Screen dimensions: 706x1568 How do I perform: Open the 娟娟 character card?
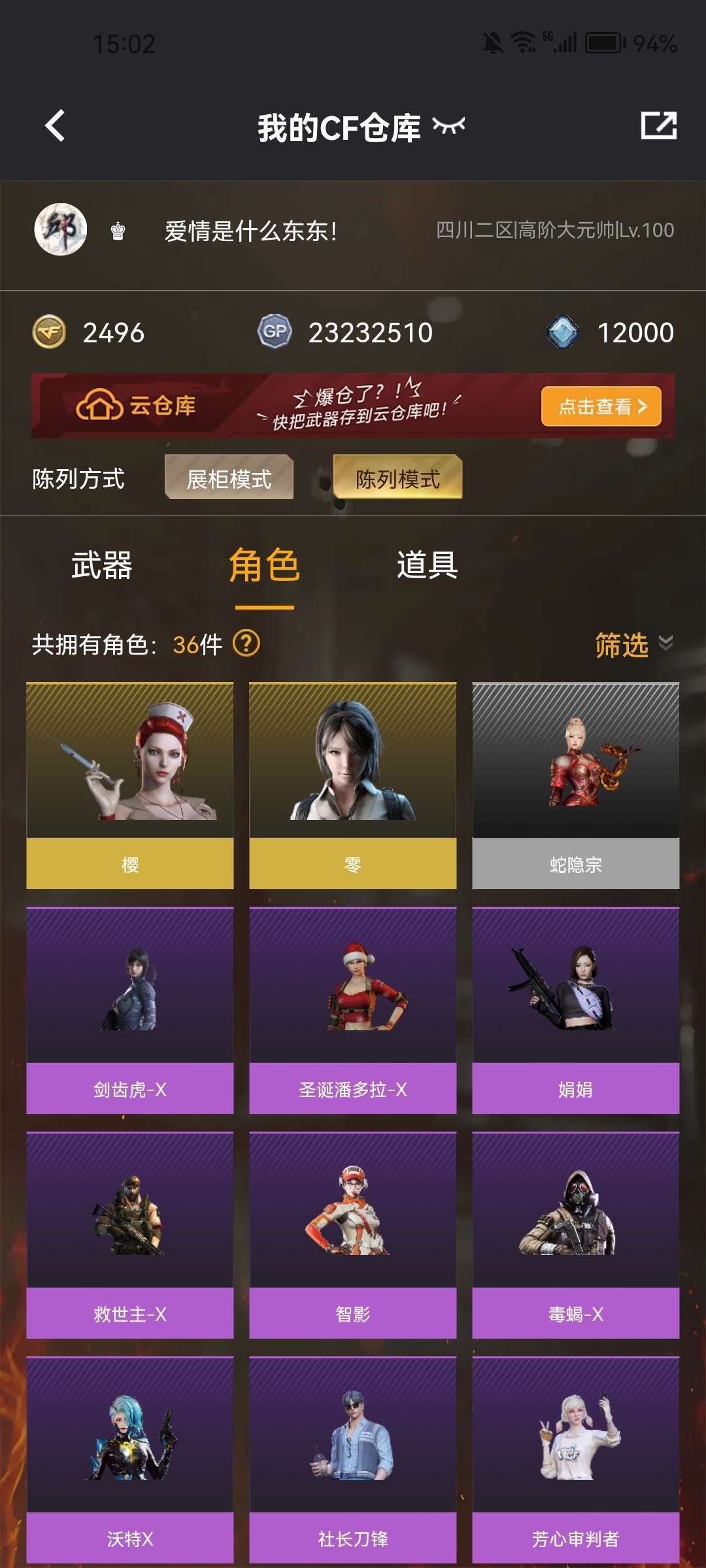pyautogui.click(x=575, y=1010)
